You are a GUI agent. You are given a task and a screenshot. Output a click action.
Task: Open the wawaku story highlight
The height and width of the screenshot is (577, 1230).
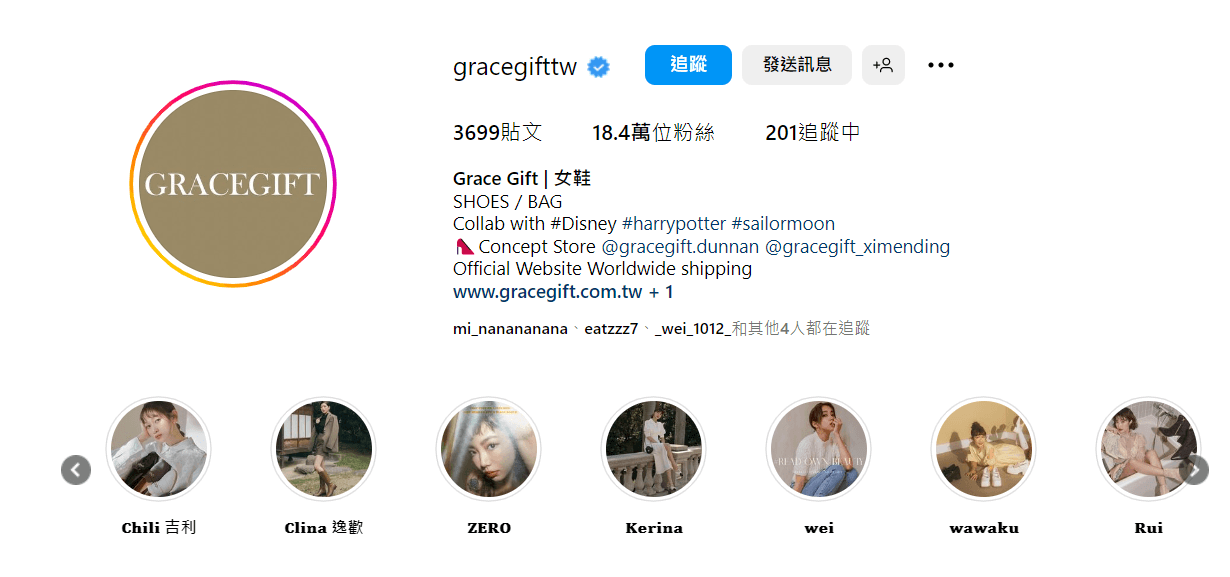coord(983,449)
